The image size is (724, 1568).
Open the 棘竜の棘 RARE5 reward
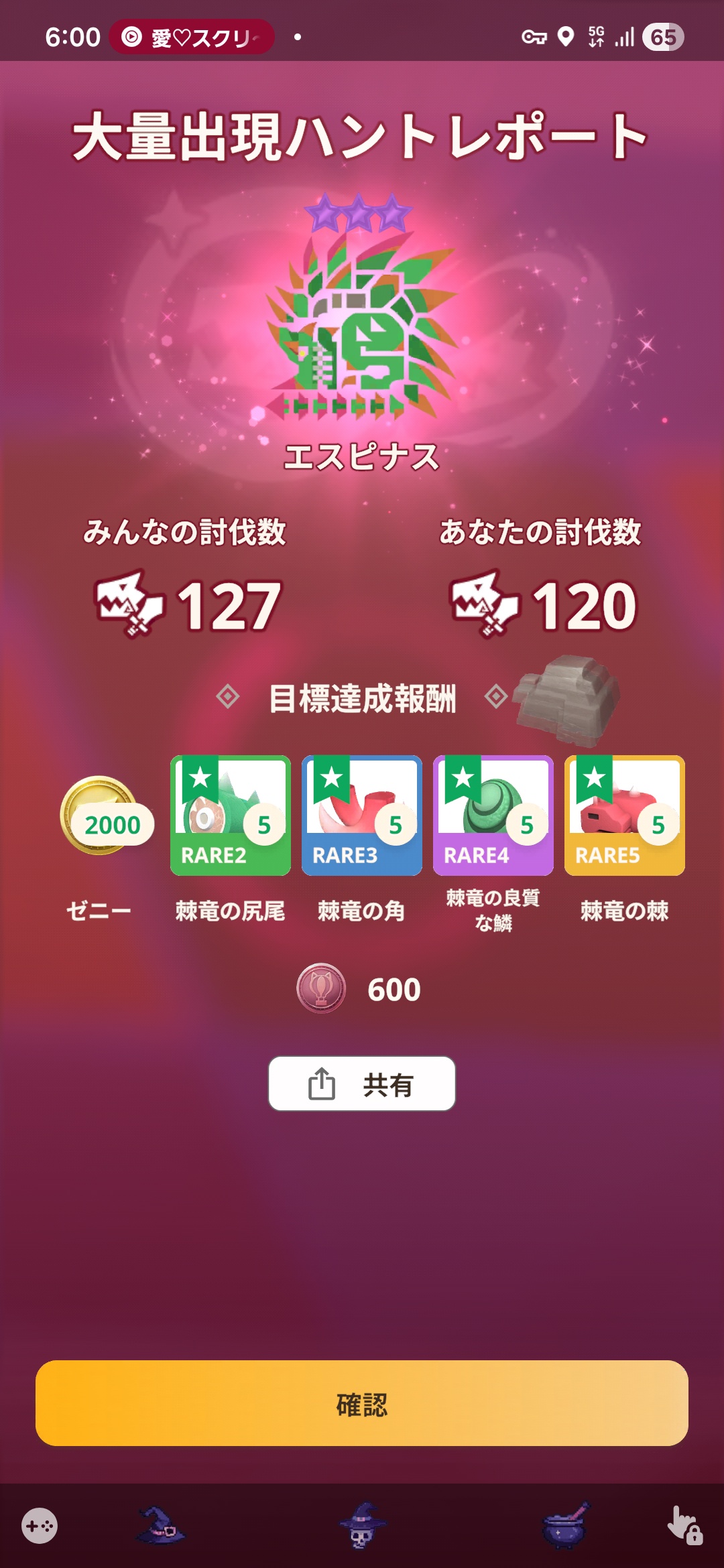624,815
